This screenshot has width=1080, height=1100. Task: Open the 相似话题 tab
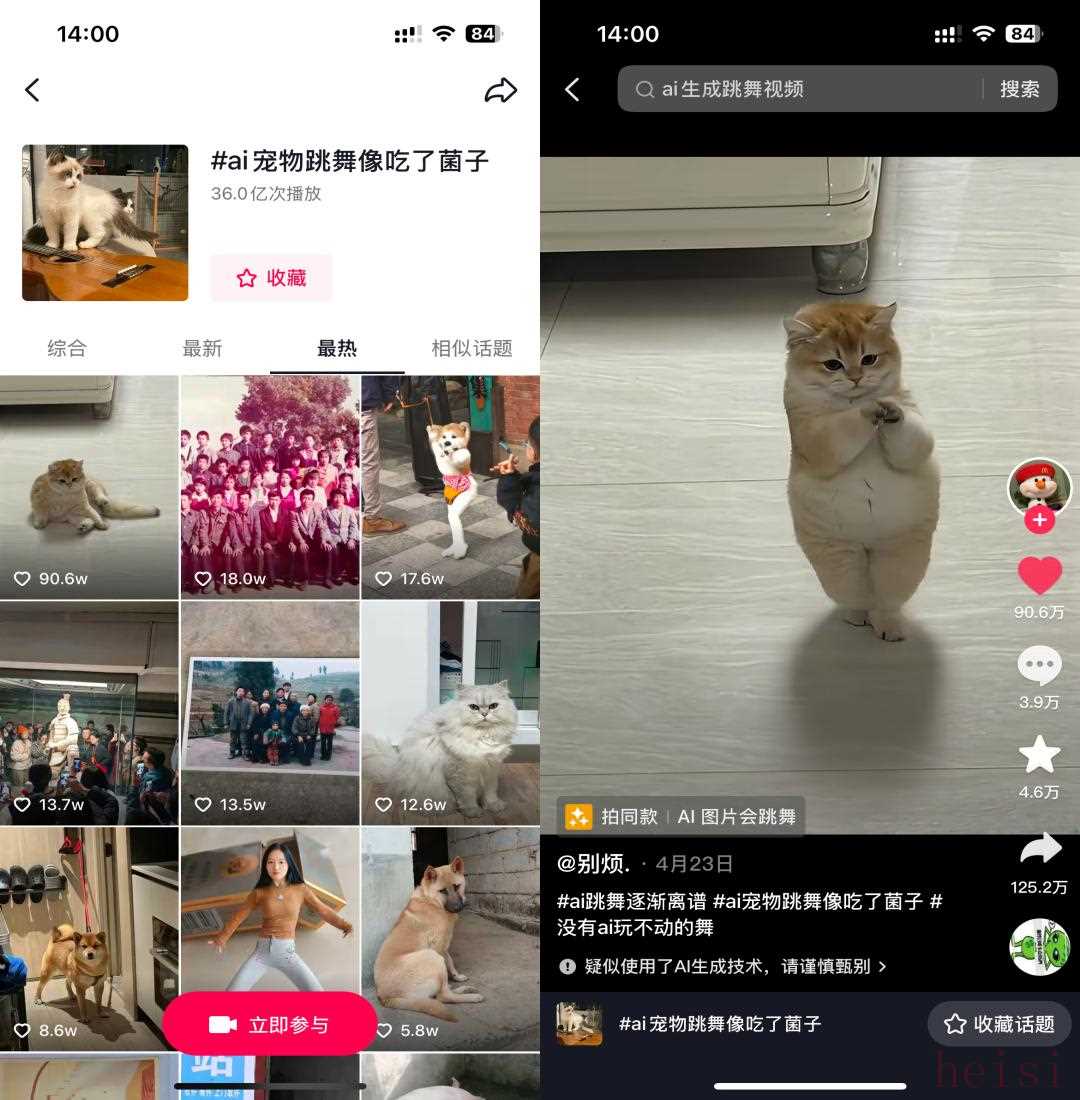(471, 348)
